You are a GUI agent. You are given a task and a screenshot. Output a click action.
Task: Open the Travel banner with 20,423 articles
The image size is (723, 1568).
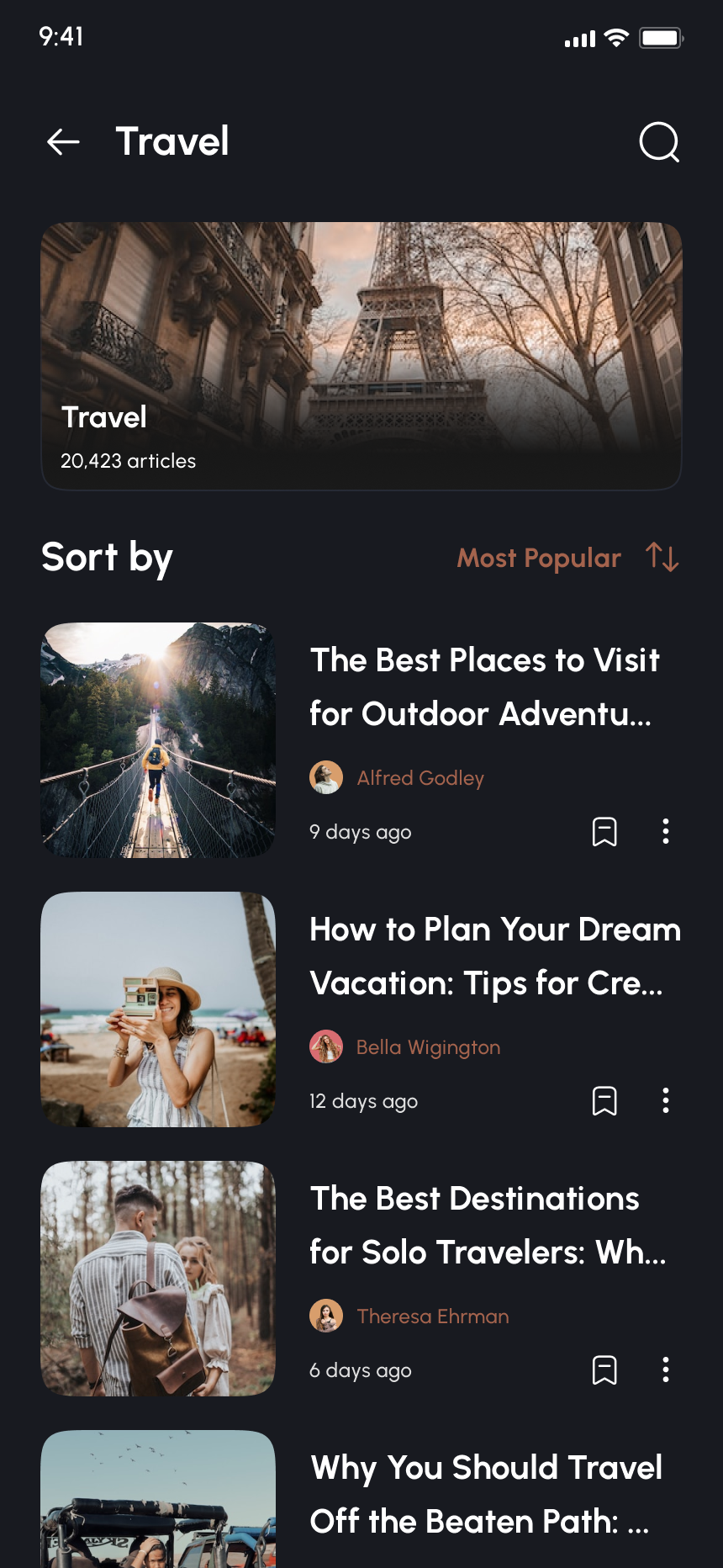coord(361,355)
